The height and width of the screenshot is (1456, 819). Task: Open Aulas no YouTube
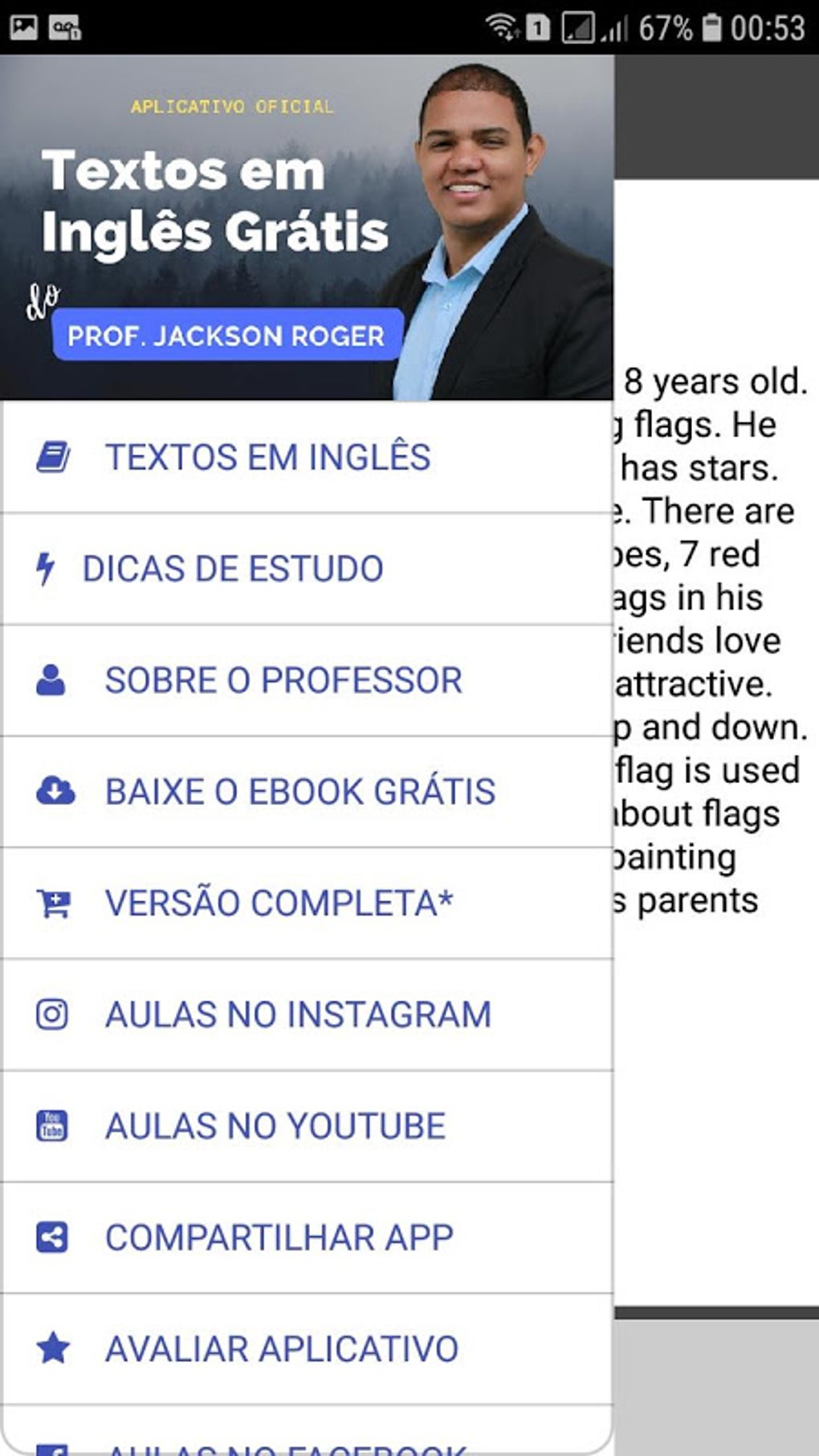click(x=275, y=1127)
